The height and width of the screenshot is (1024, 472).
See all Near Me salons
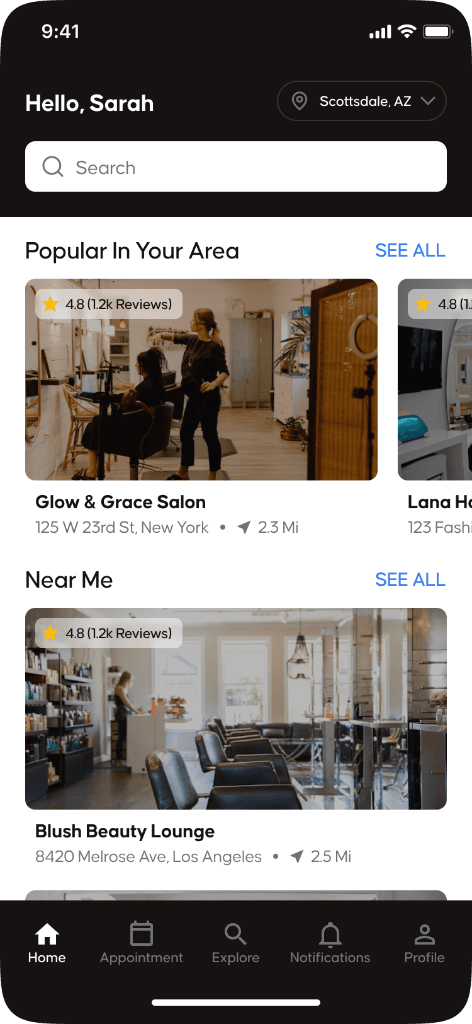tap(410, 579)
